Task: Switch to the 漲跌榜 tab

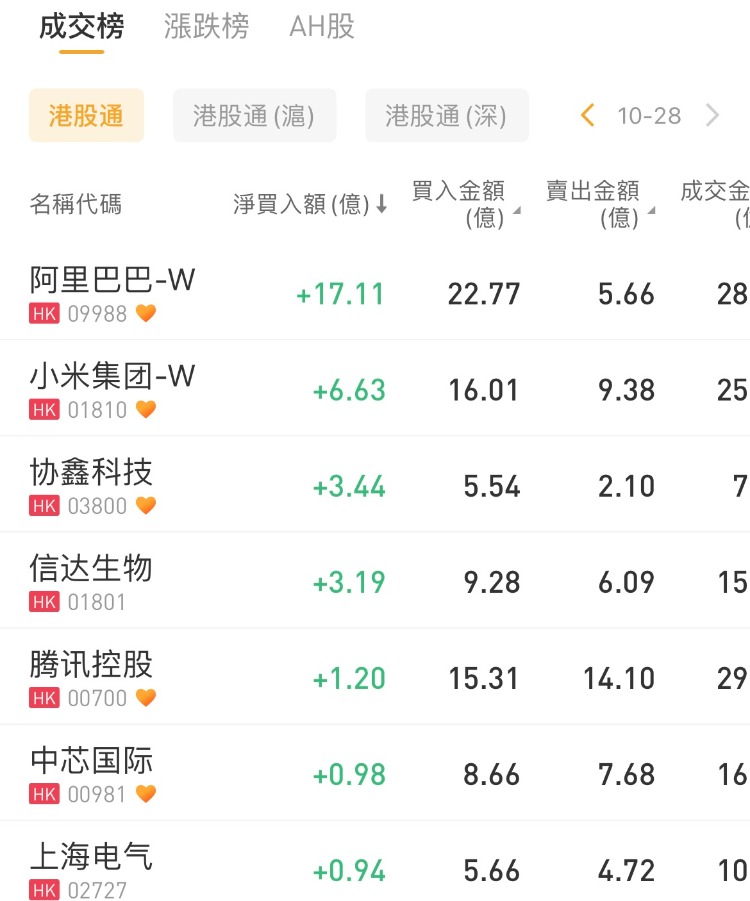Action: tap(206, 27)
